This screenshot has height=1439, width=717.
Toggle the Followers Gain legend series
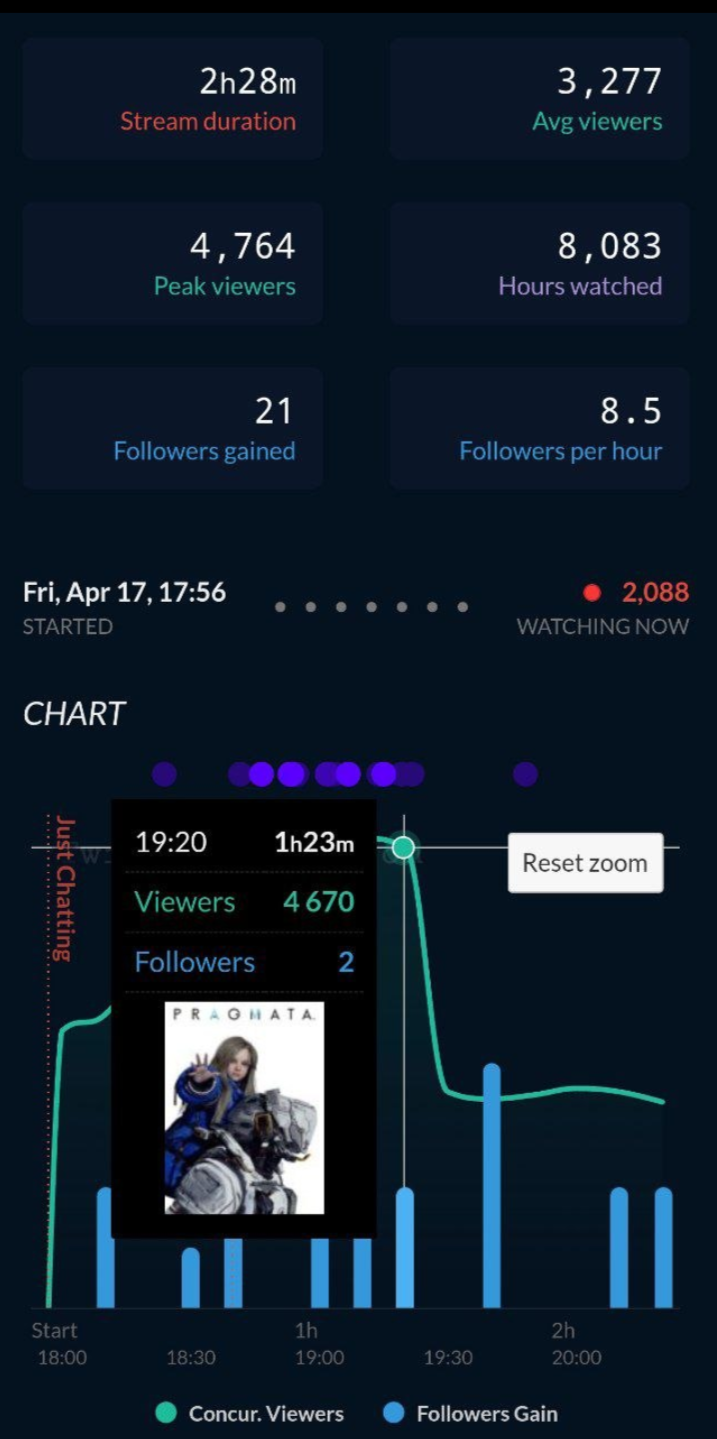click(x=471, y=1413)
